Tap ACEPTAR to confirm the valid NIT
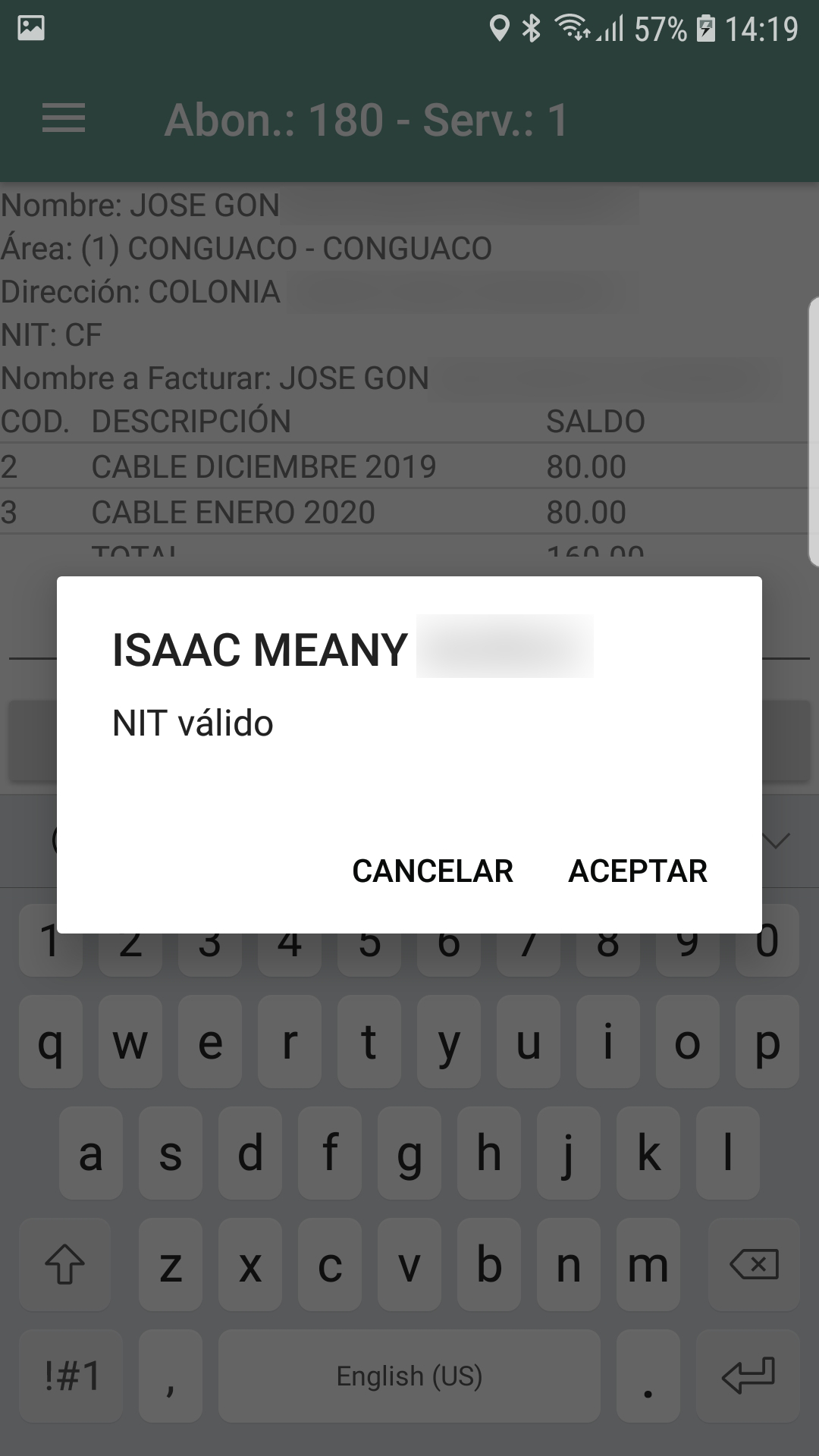Image resolution: width=819 pixels, height=1456 pixels. [637, 871]
